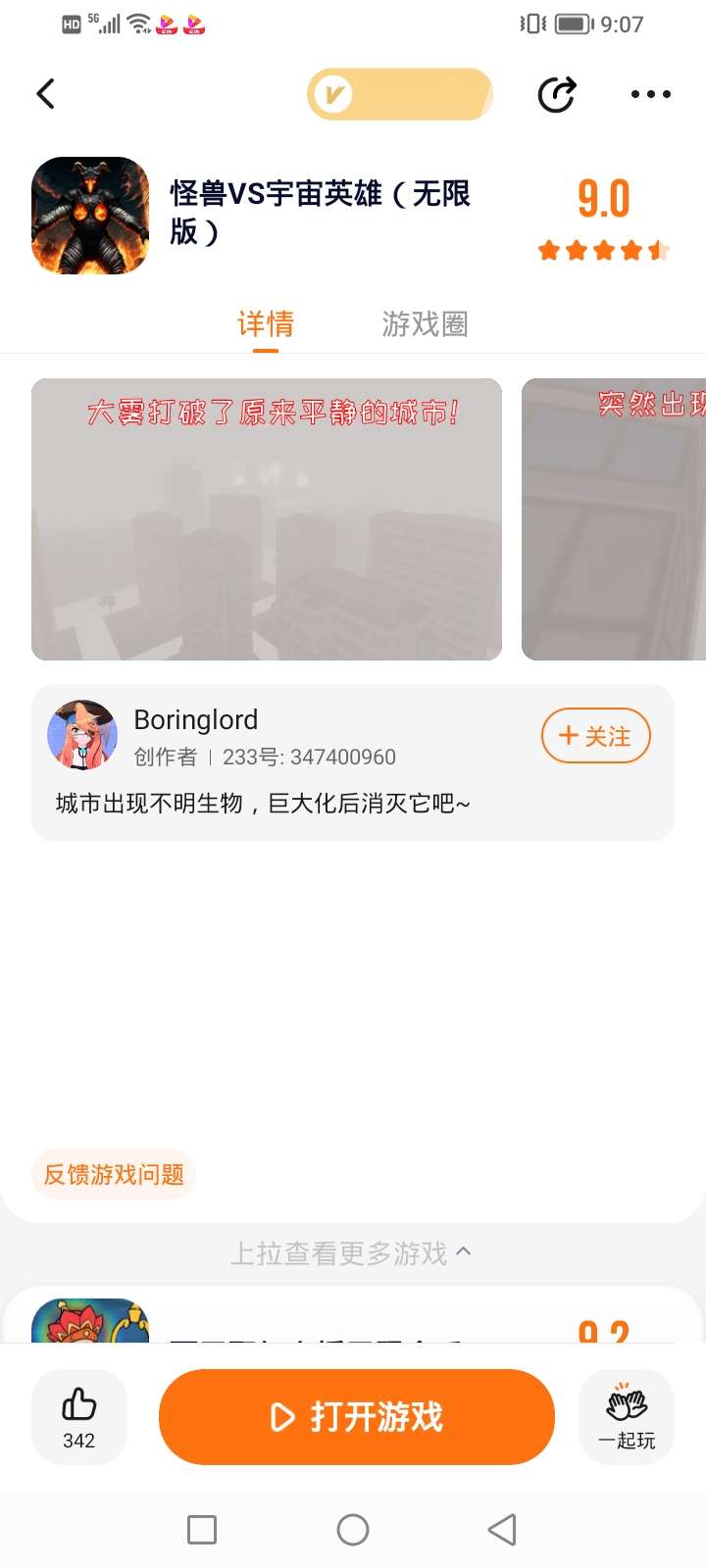This screenshot has height=1568, width=706.
Task: Switch to the 游戏圈 tab
Action: pos(425,323)
